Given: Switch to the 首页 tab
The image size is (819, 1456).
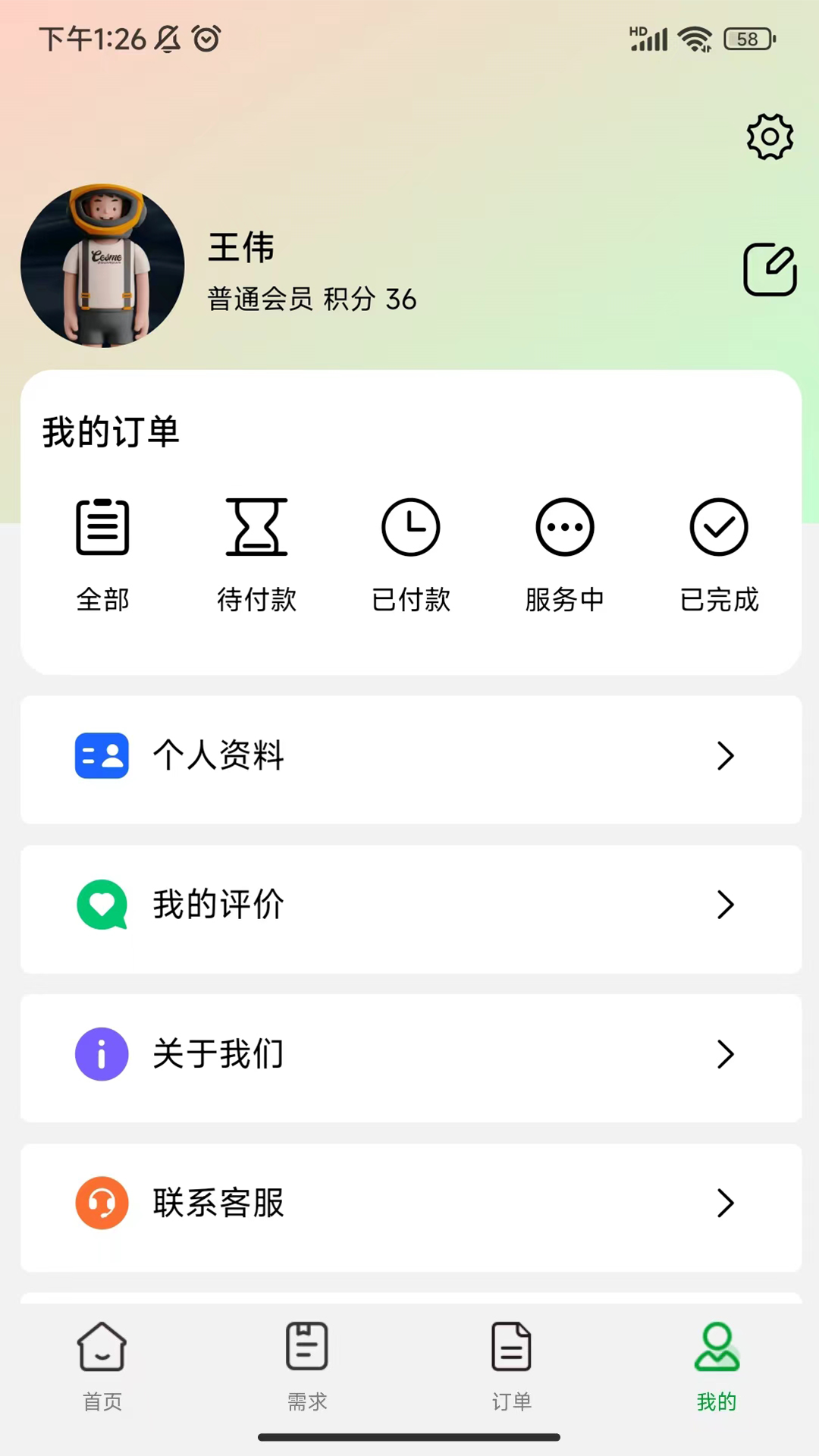Looking at the screenshot, I should pos(102,1365).
